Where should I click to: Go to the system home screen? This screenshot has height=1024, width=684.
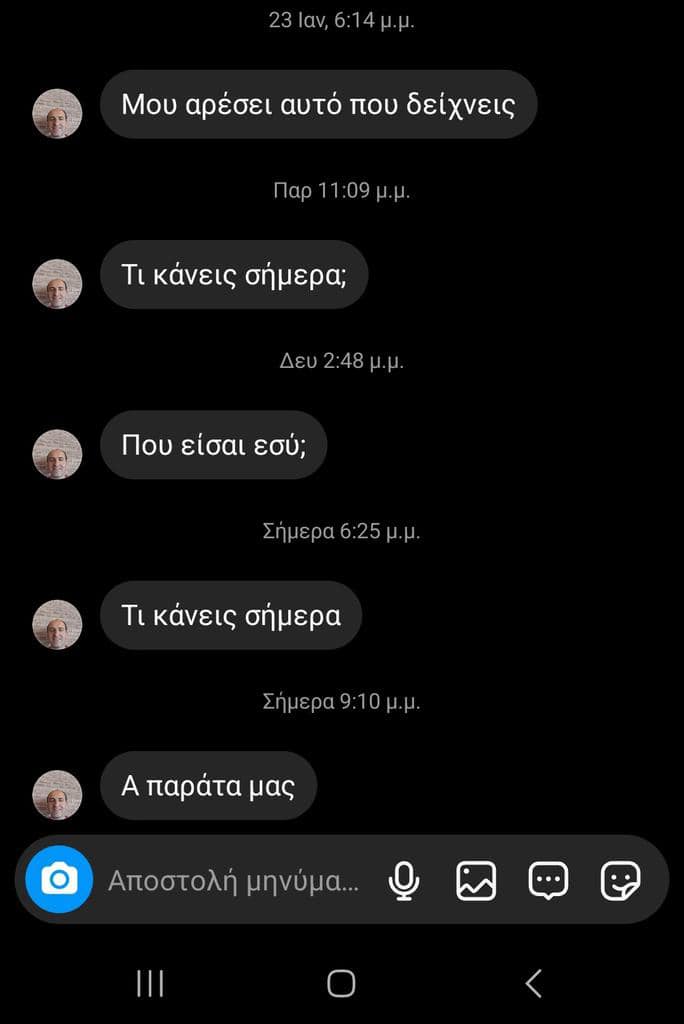[341, 984]
